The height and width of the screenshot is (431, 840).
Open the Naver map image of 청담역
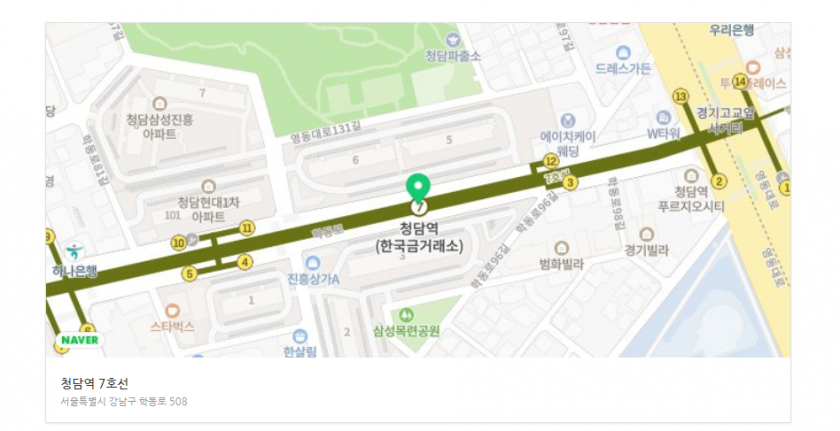coord(418,190)
